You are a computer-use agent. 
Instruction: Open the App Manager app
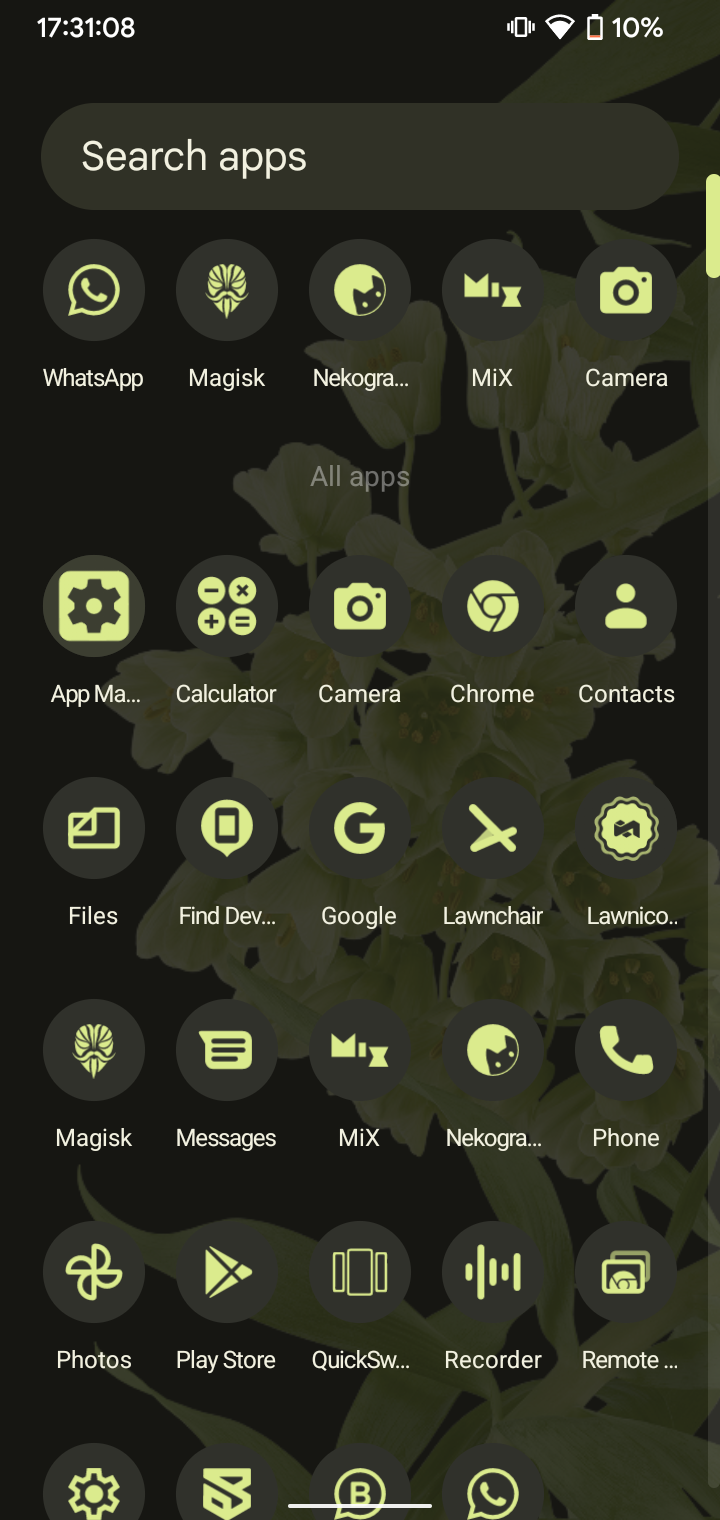94,606
